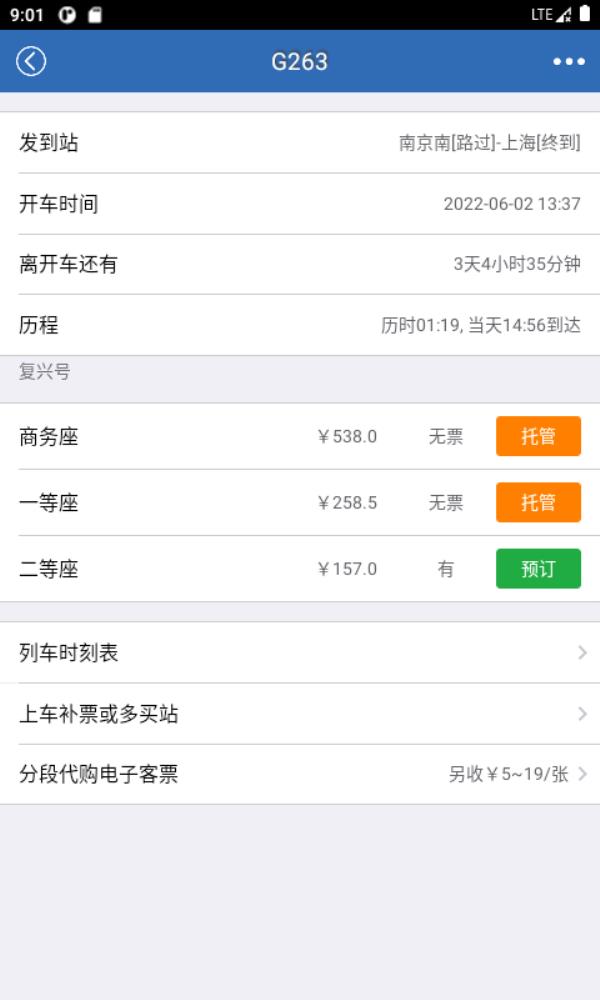The height and width of the screenshot is (1000, 600).
Task: Open 分段代购电子客票 row
Action: [300, 774]
